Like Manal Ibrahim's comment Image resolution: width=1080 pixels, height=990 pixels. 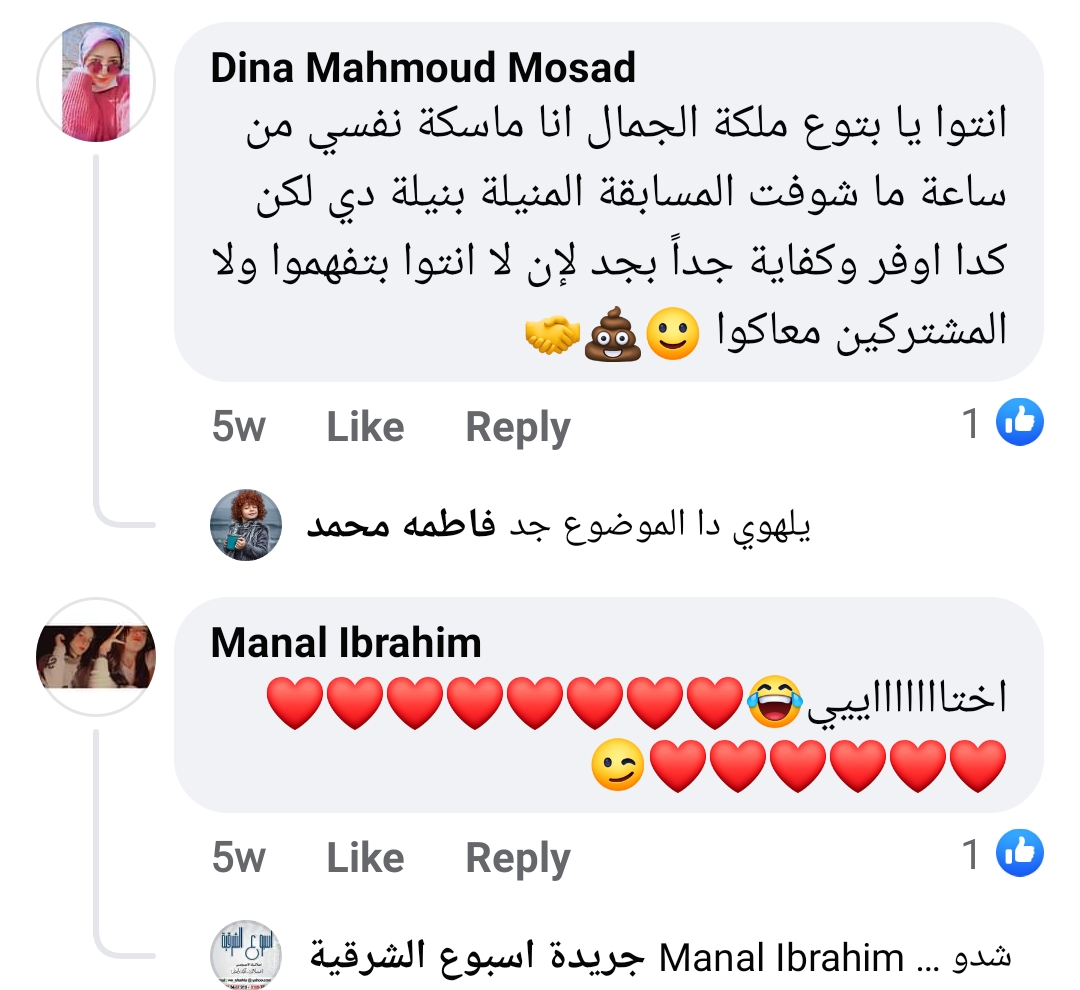(365, 857)
